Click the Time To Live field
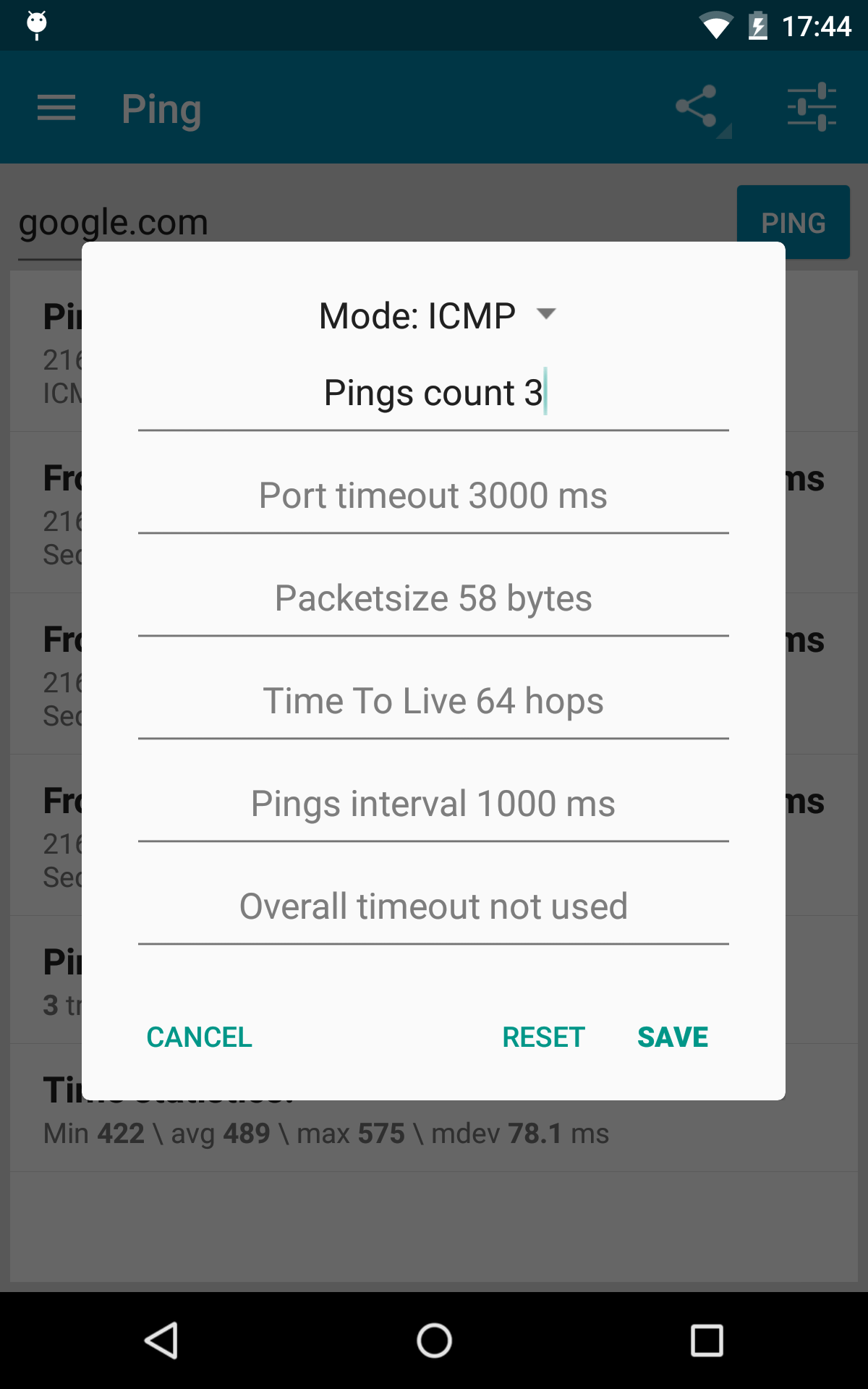The height and width of the screenshot is (1389, 868). (x=434, y=700)
